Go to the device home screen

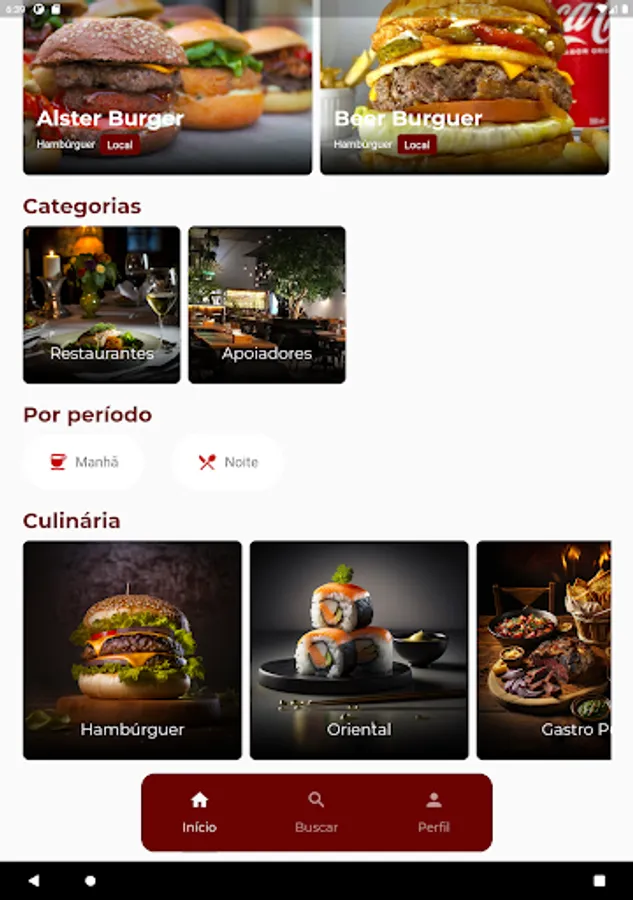point(90,881)
